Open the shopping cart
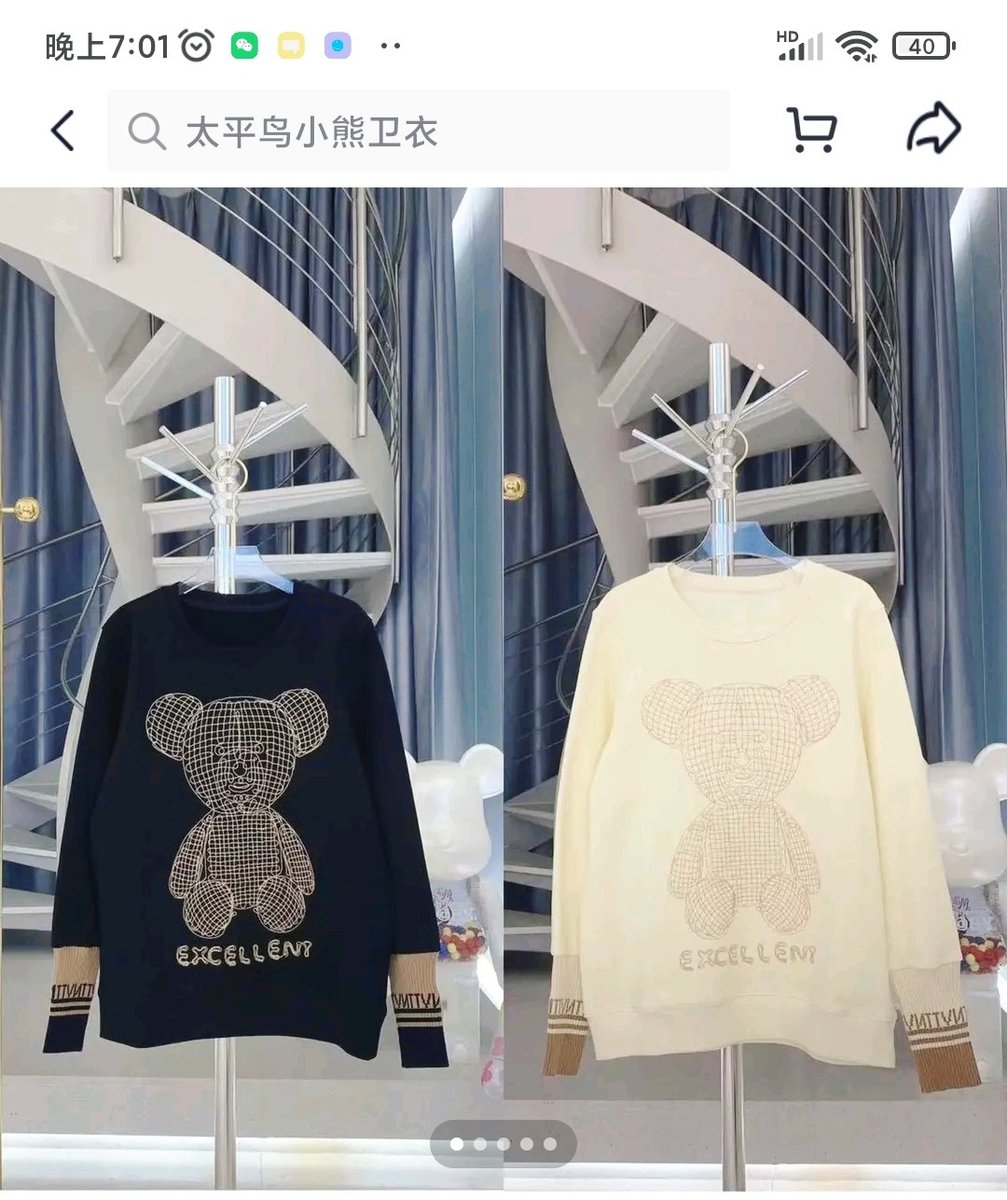1007x1200 pixels. (x=813, y=128)
